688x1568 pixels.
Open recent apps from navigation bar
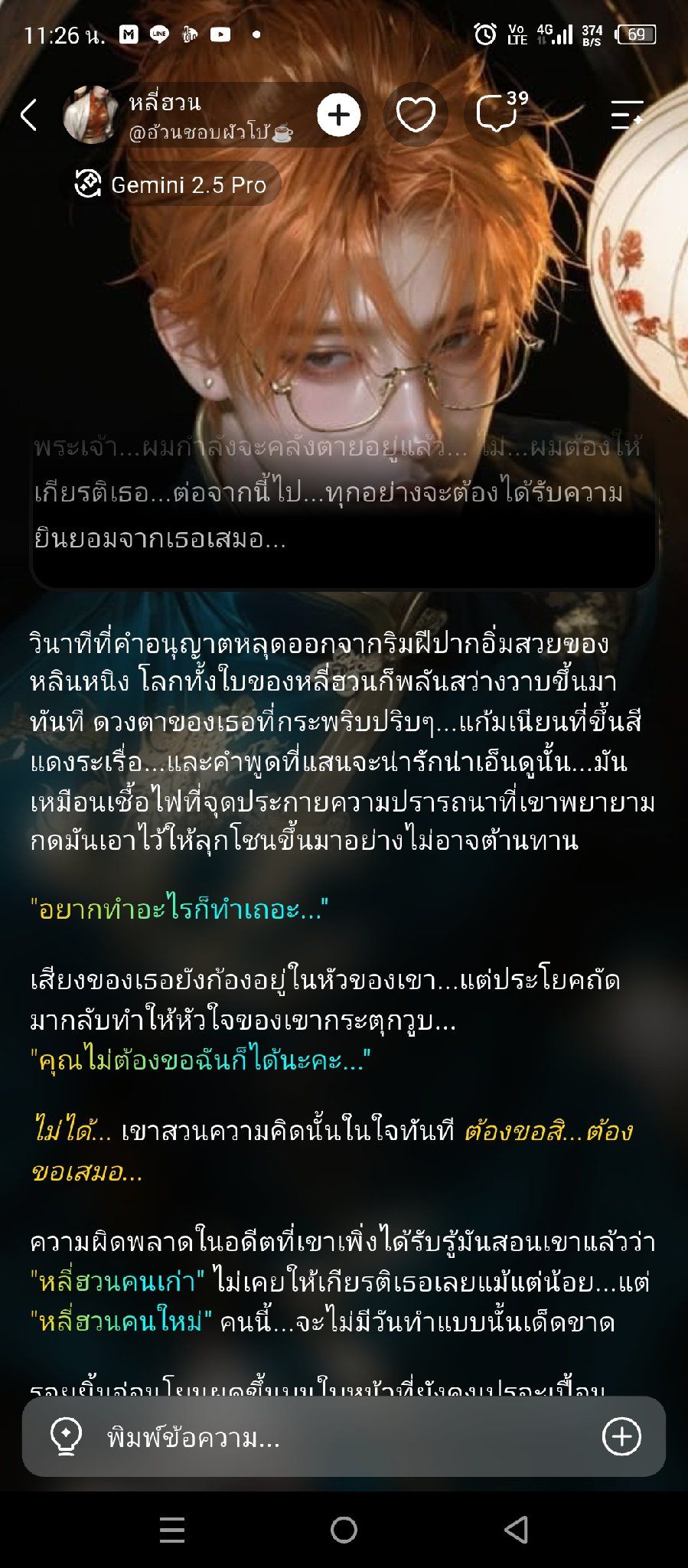pos(172,1530)
